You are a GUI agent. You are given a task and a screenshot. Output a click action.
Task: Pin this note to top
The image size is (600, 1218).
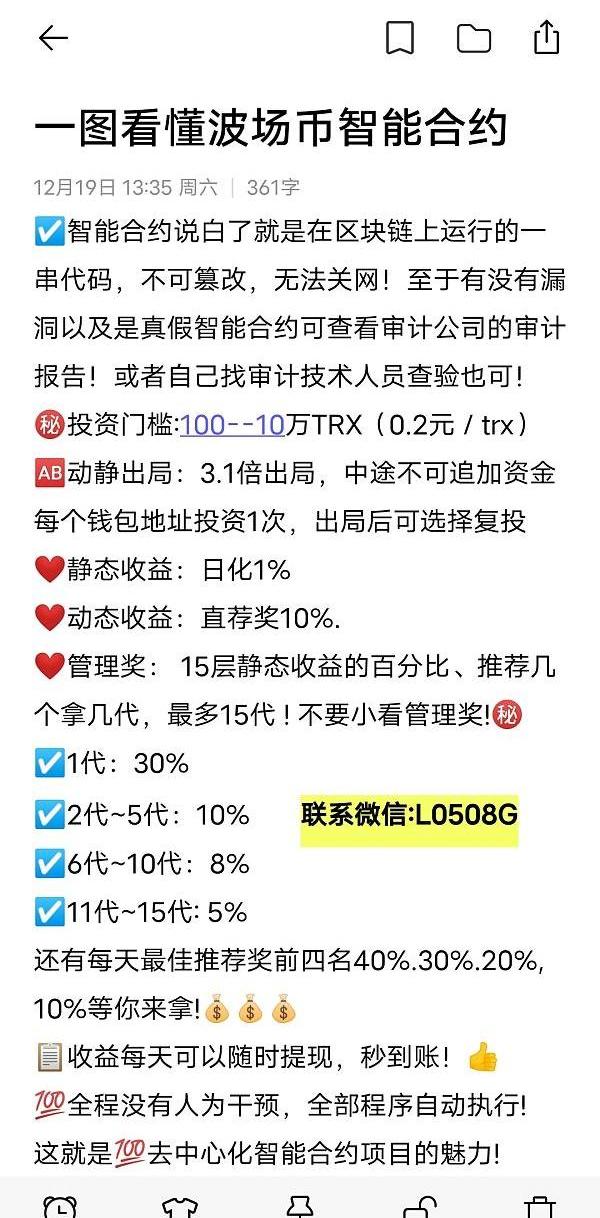pyautogui.click(x=300, y=1206)
